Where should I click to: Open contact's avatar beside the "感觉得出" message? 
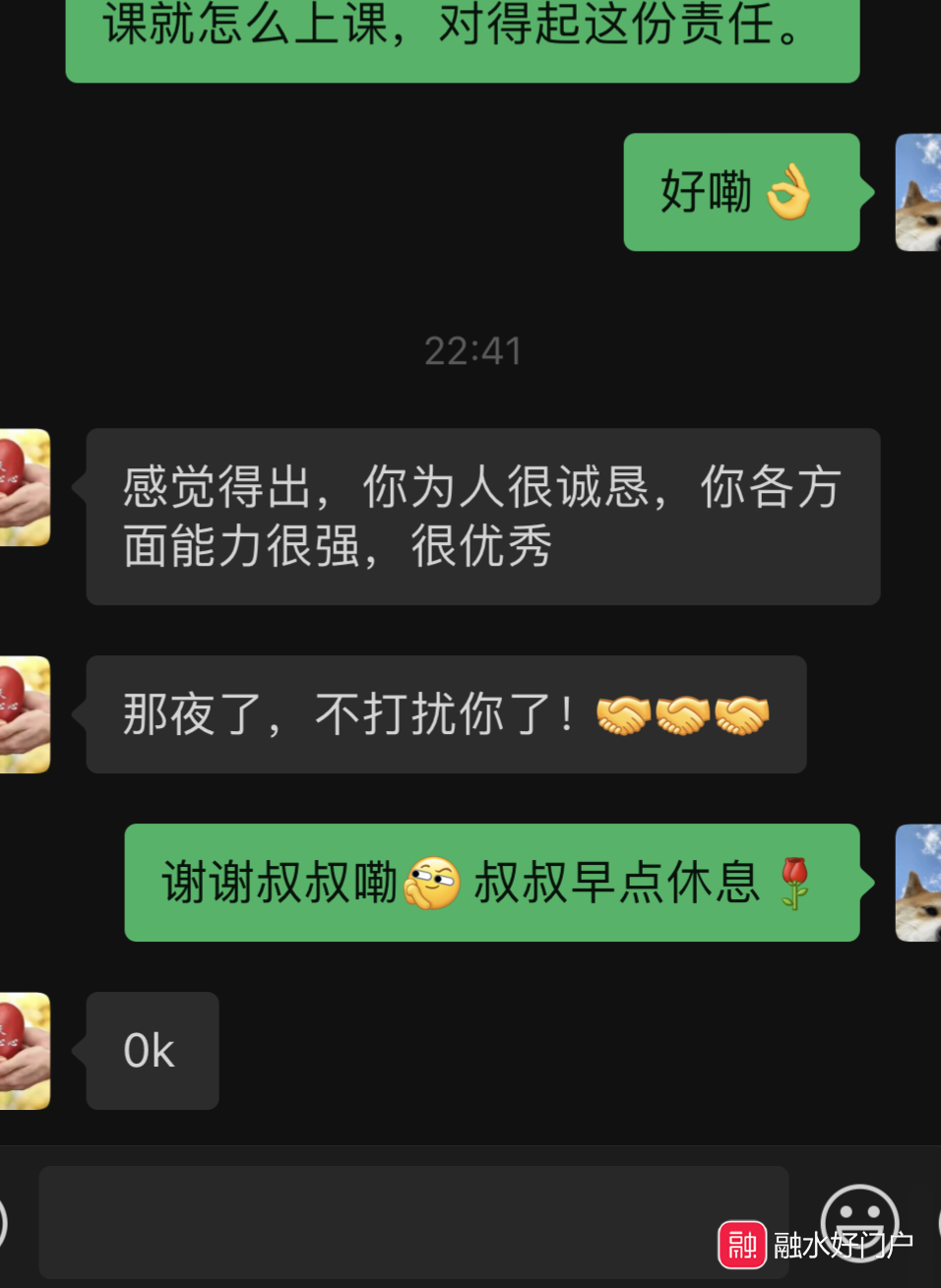24,488
